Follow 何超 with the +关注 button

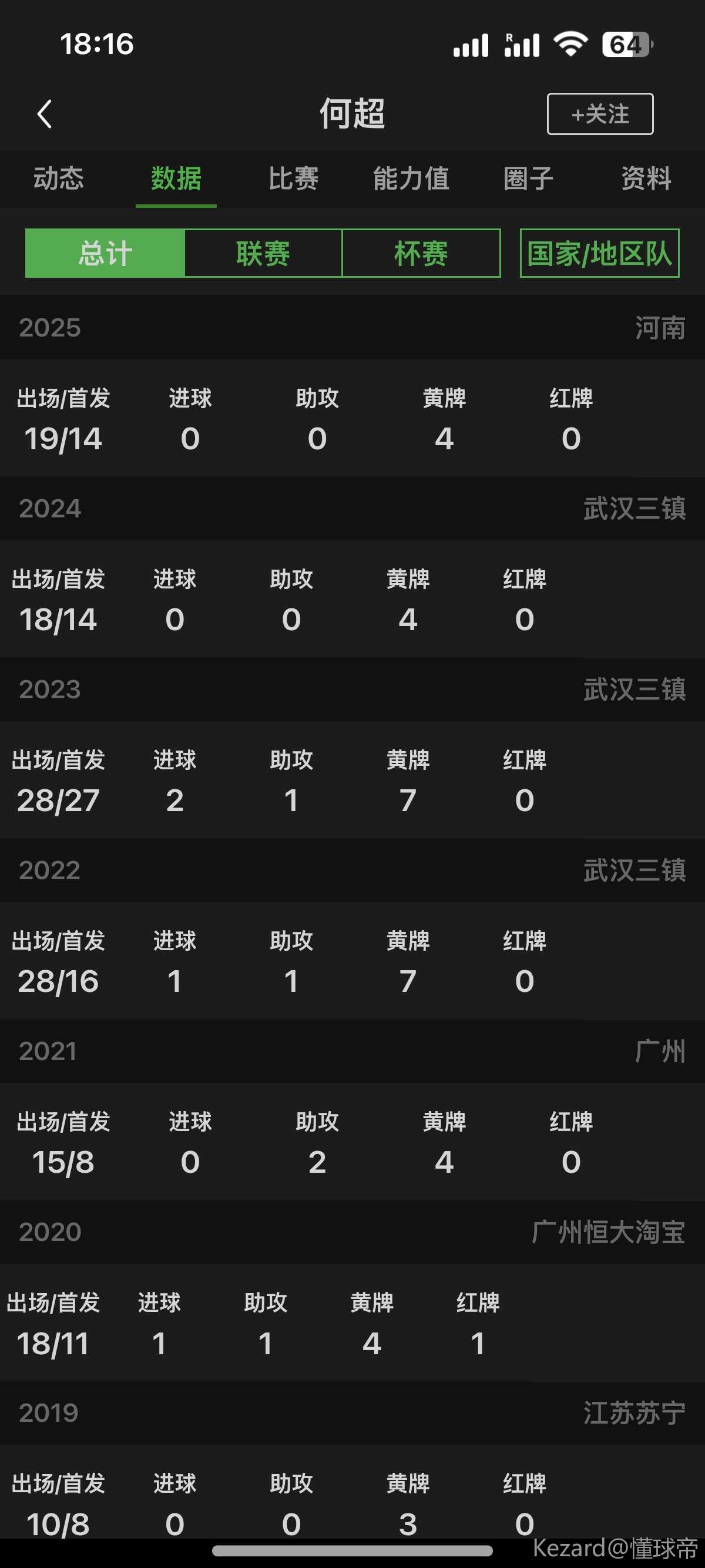(x=600, y=114)
